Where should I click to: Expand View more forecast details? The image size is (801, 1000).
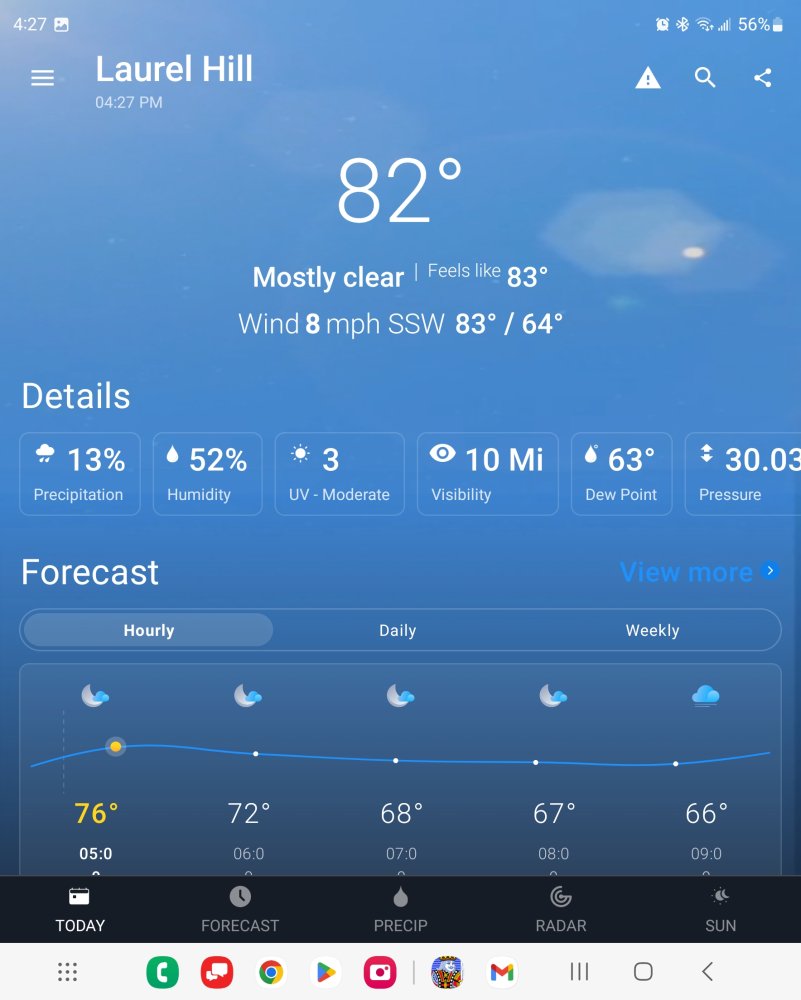[x=698, y=572]
